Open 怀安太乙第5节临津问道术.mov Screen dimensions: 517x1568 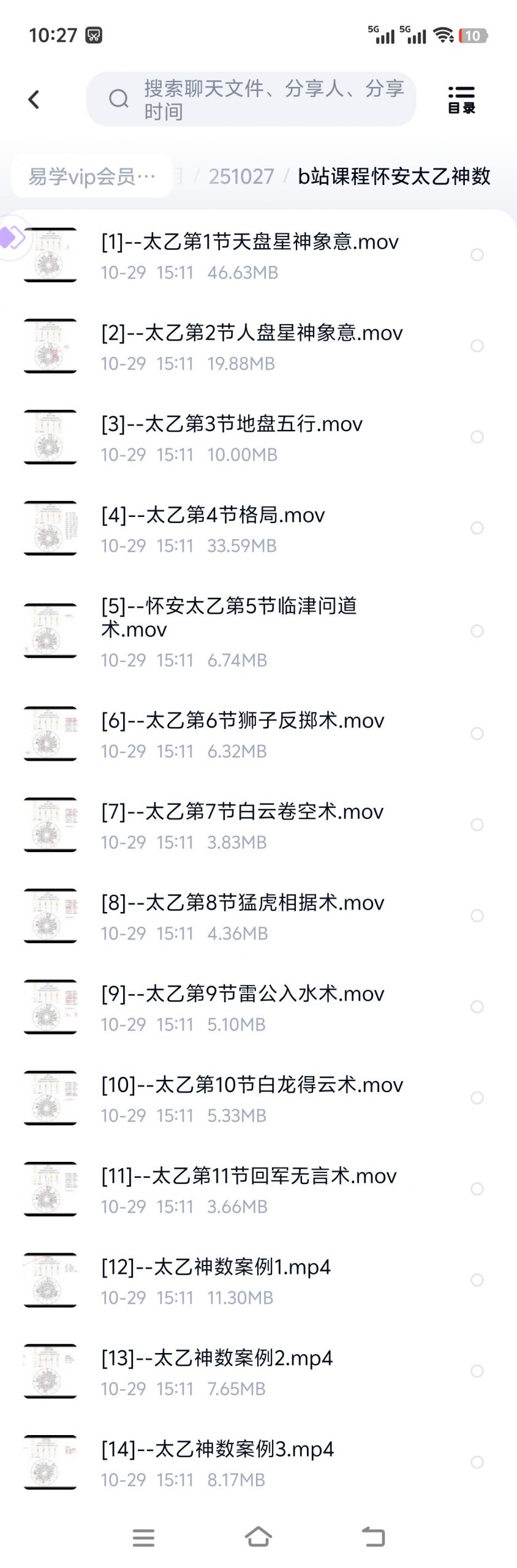229,617
